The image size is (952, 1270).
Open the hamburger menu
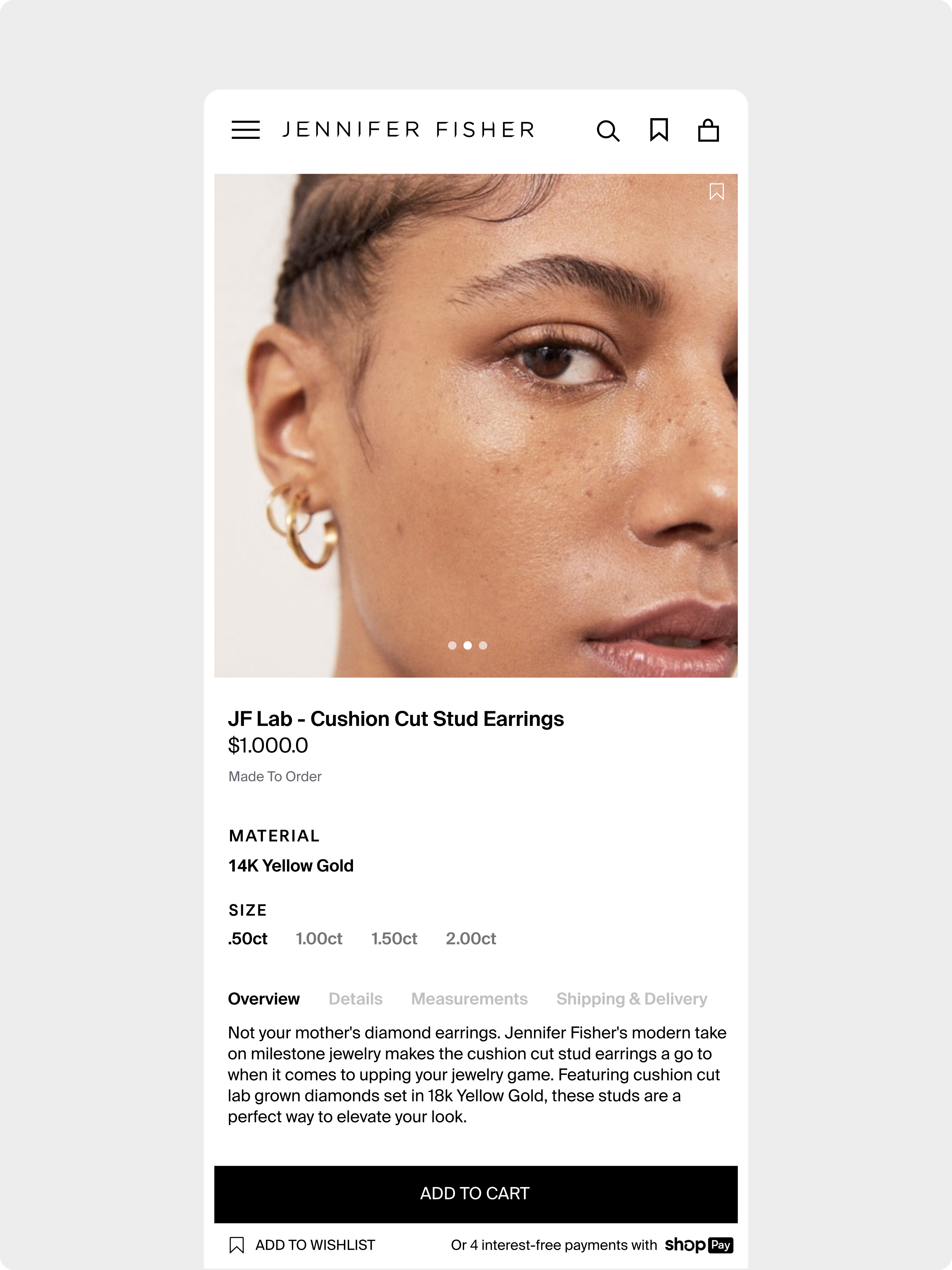pyautogui.click(x=246, y=130)
